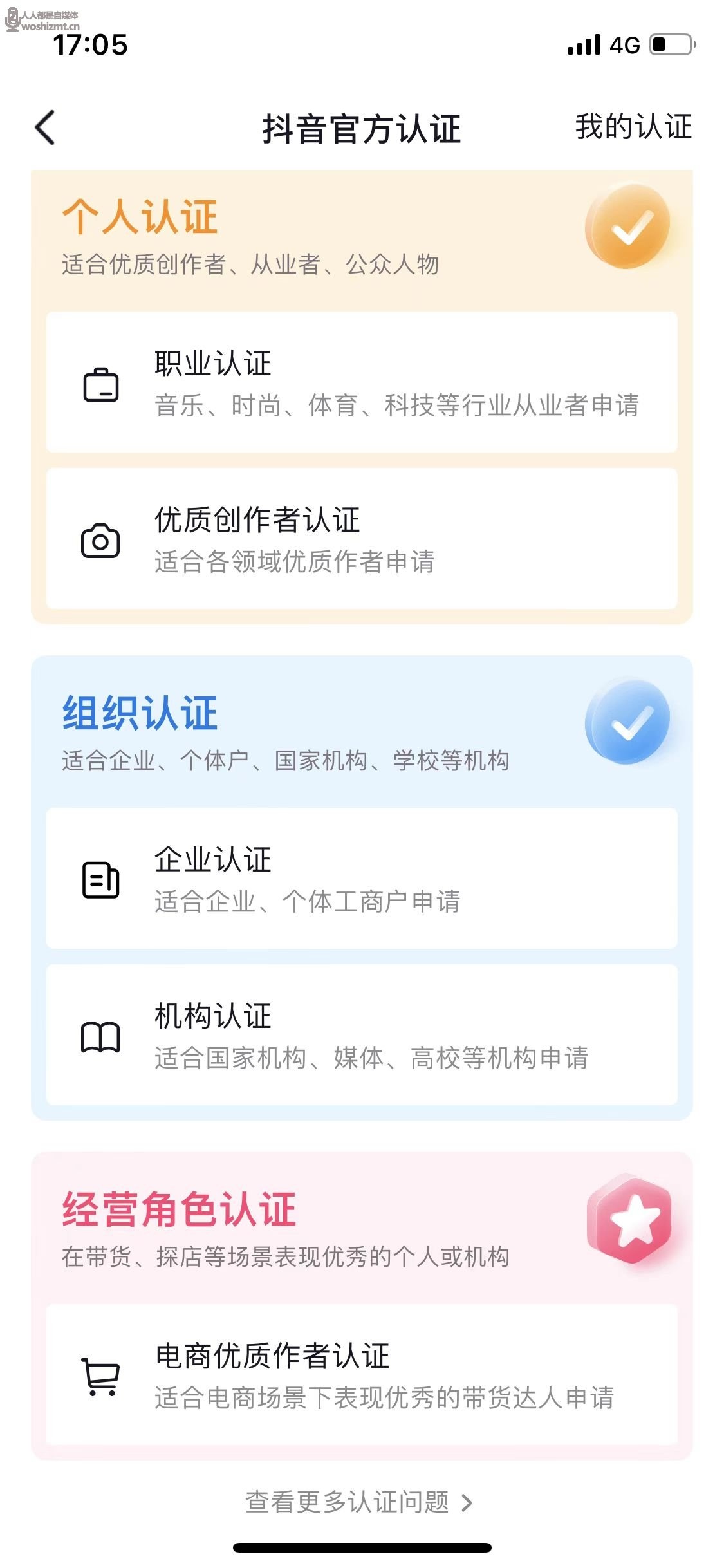
Task: Open the 企业认证 row
Action: (362, 878)
